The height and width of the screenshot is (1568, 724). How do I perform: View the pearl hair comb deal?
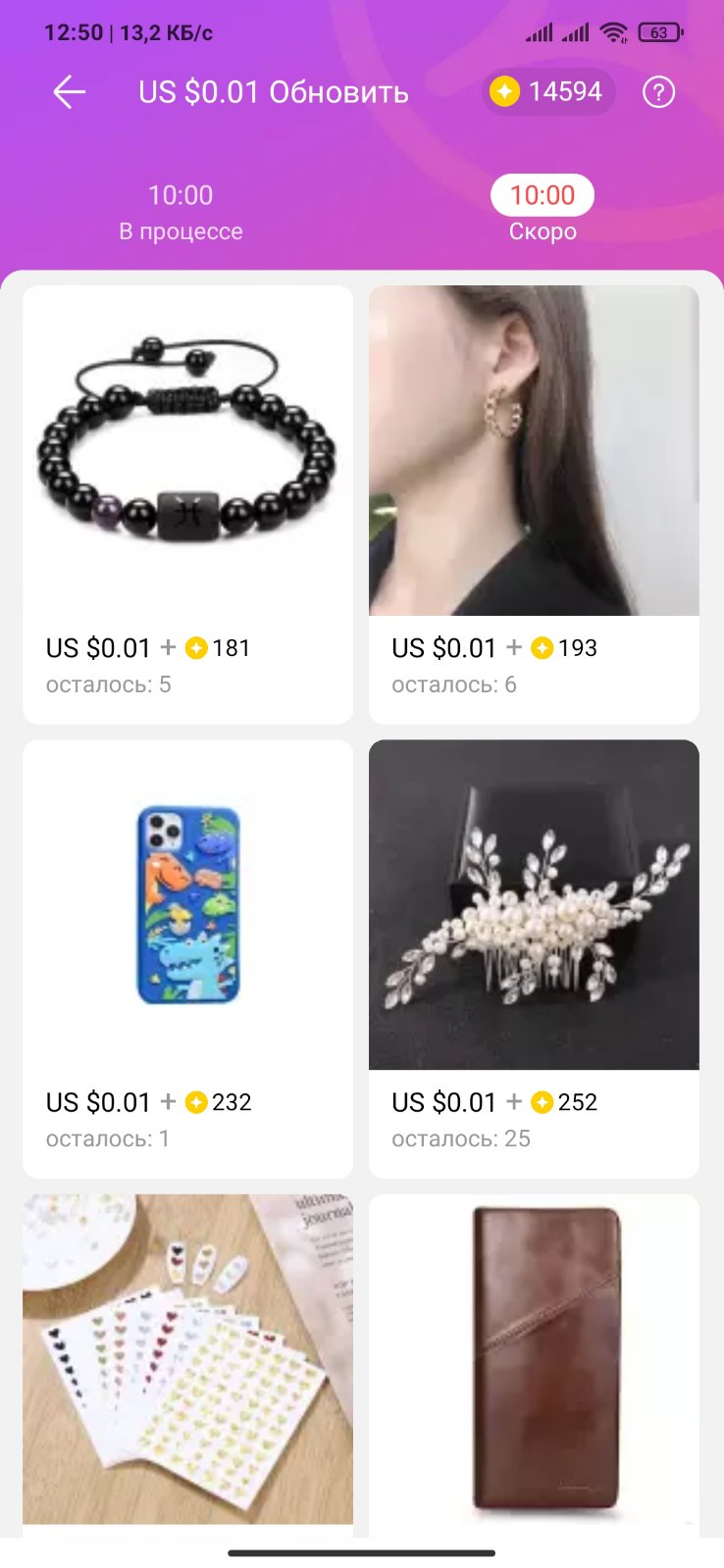coord(534,905)
